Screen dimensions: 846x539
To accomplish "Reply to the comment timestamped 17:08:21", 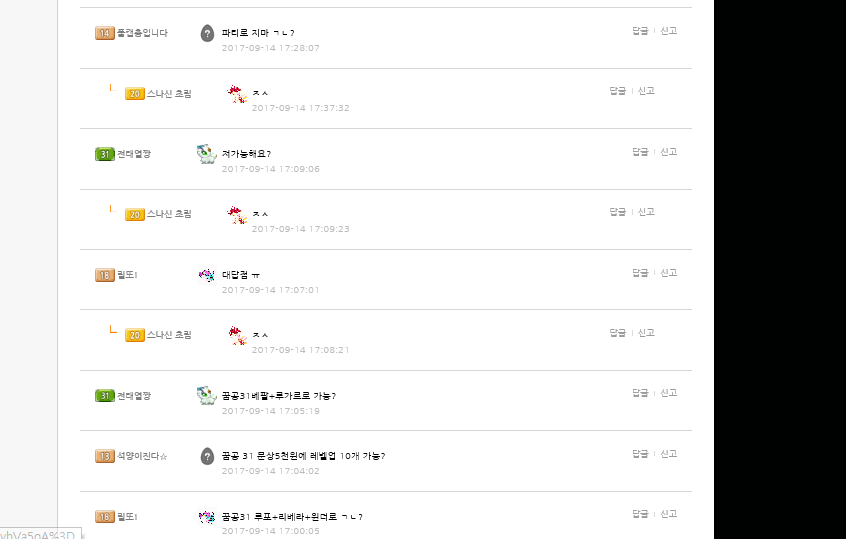I will (618, 333).
